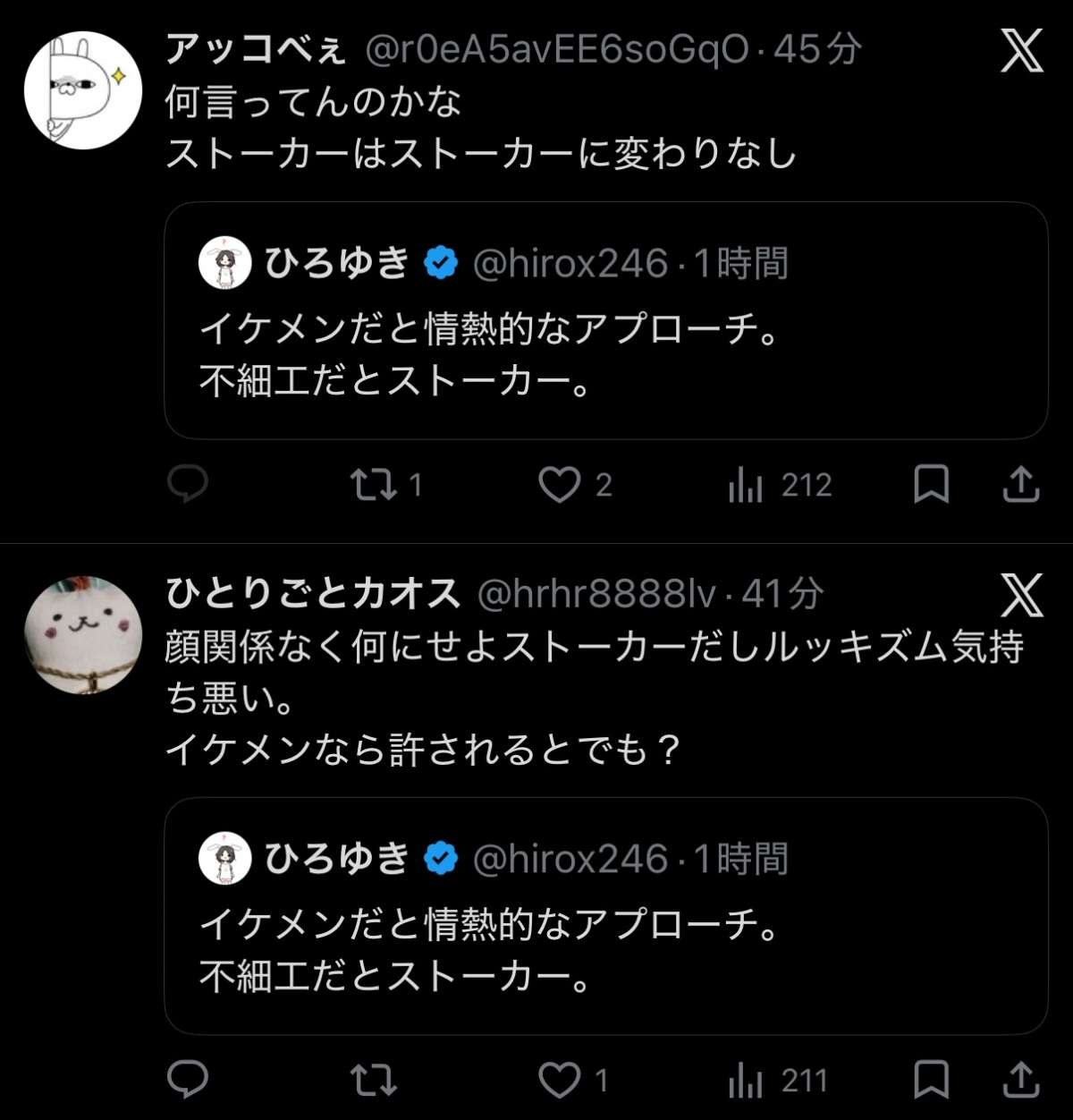
Task: Share アッコべぇ's post
Action: point(1020,485)
